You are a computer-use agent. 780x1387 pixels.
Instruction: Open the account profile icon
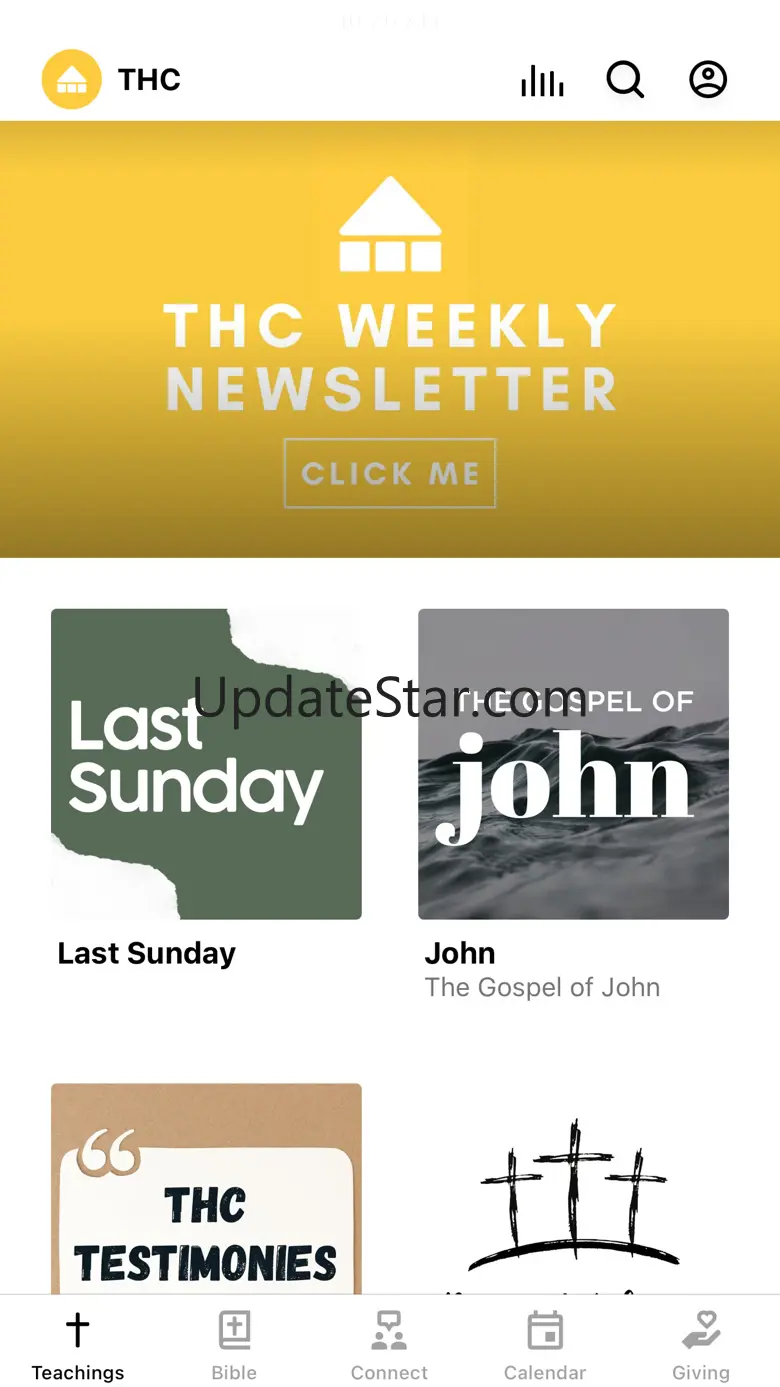[x=708, y=80]
